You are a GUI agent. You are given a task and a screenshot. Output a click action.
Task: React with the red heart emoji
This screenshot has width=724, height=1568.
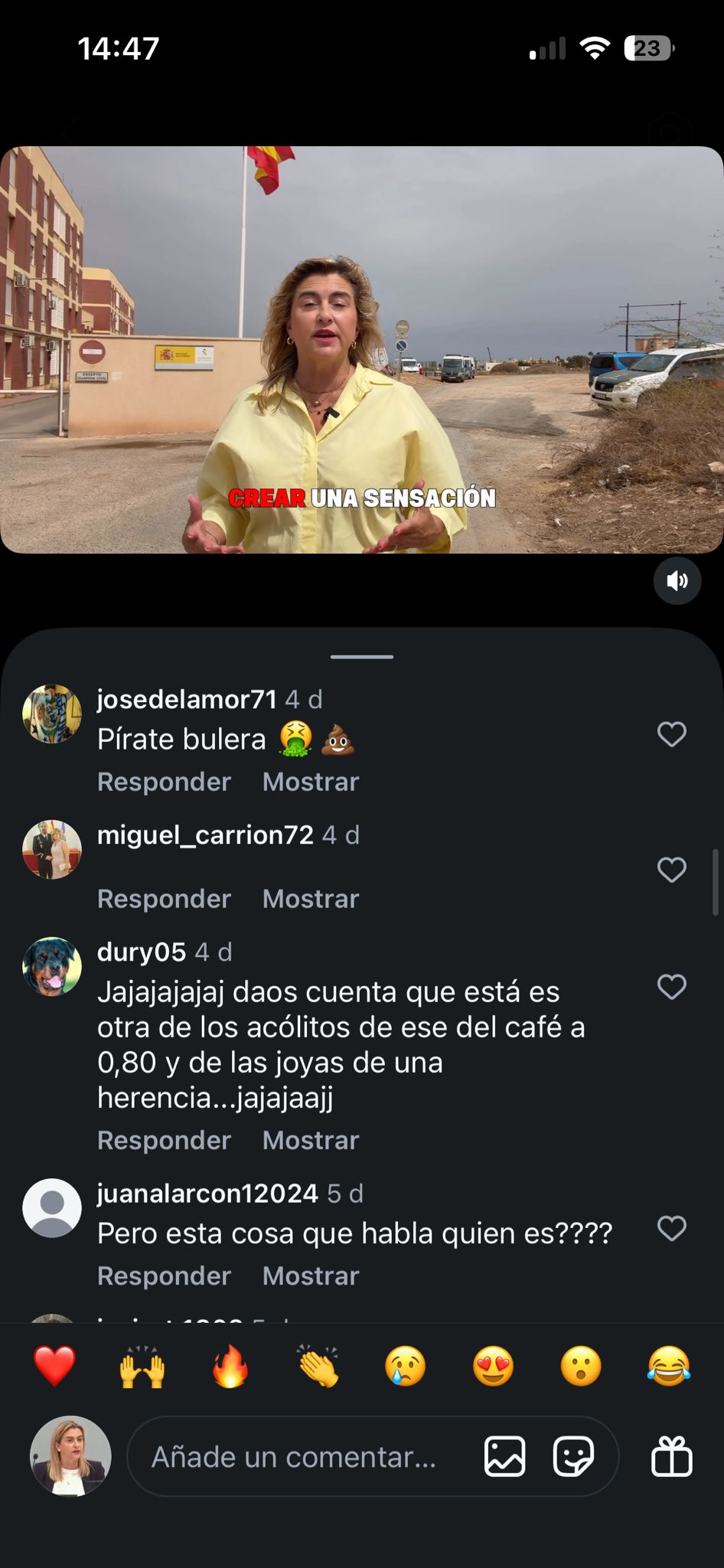click(x=55, y=1367)
